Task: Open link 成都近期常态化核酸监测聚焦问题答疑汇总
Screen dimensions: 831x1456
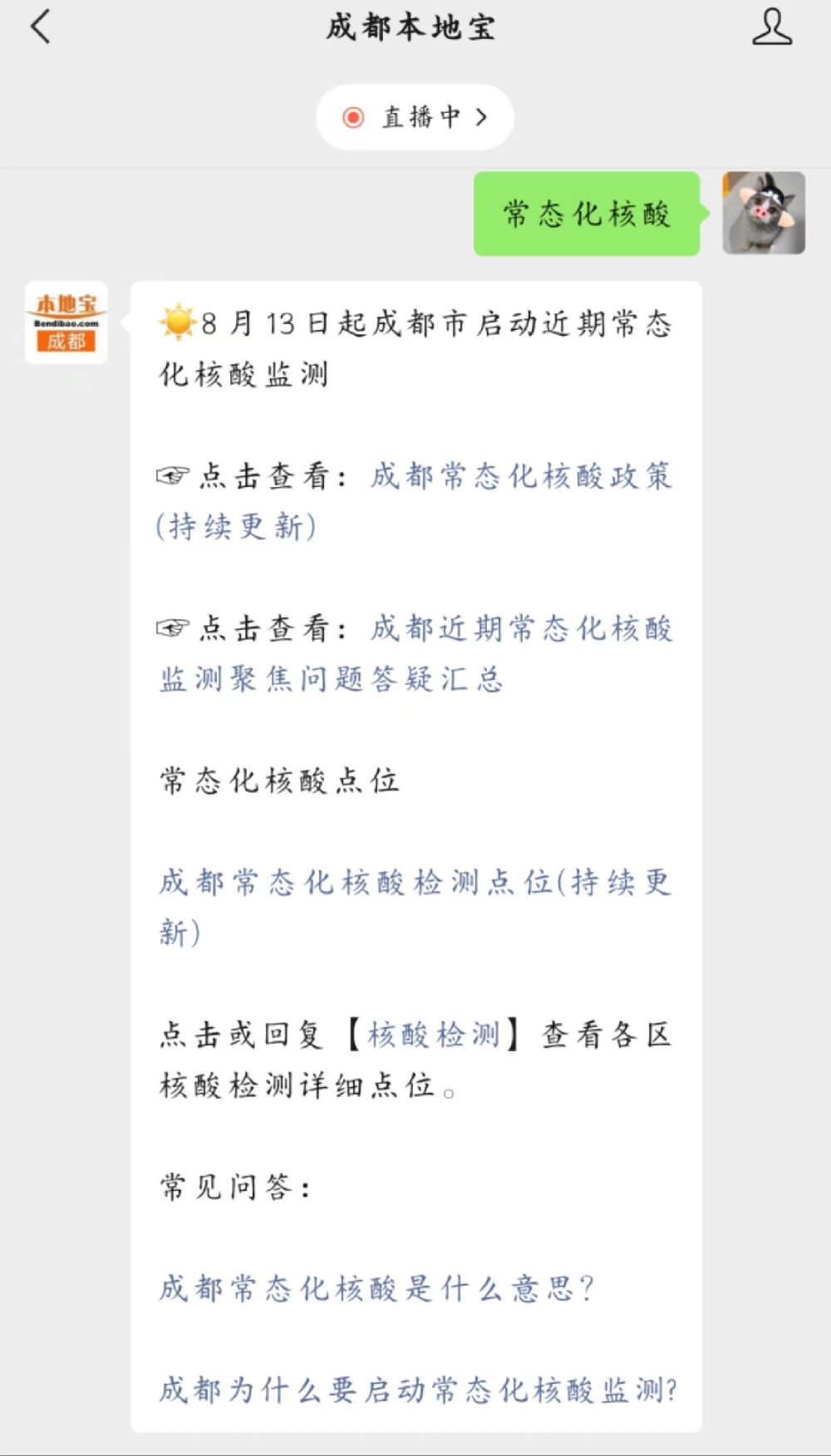Action: 415,653
